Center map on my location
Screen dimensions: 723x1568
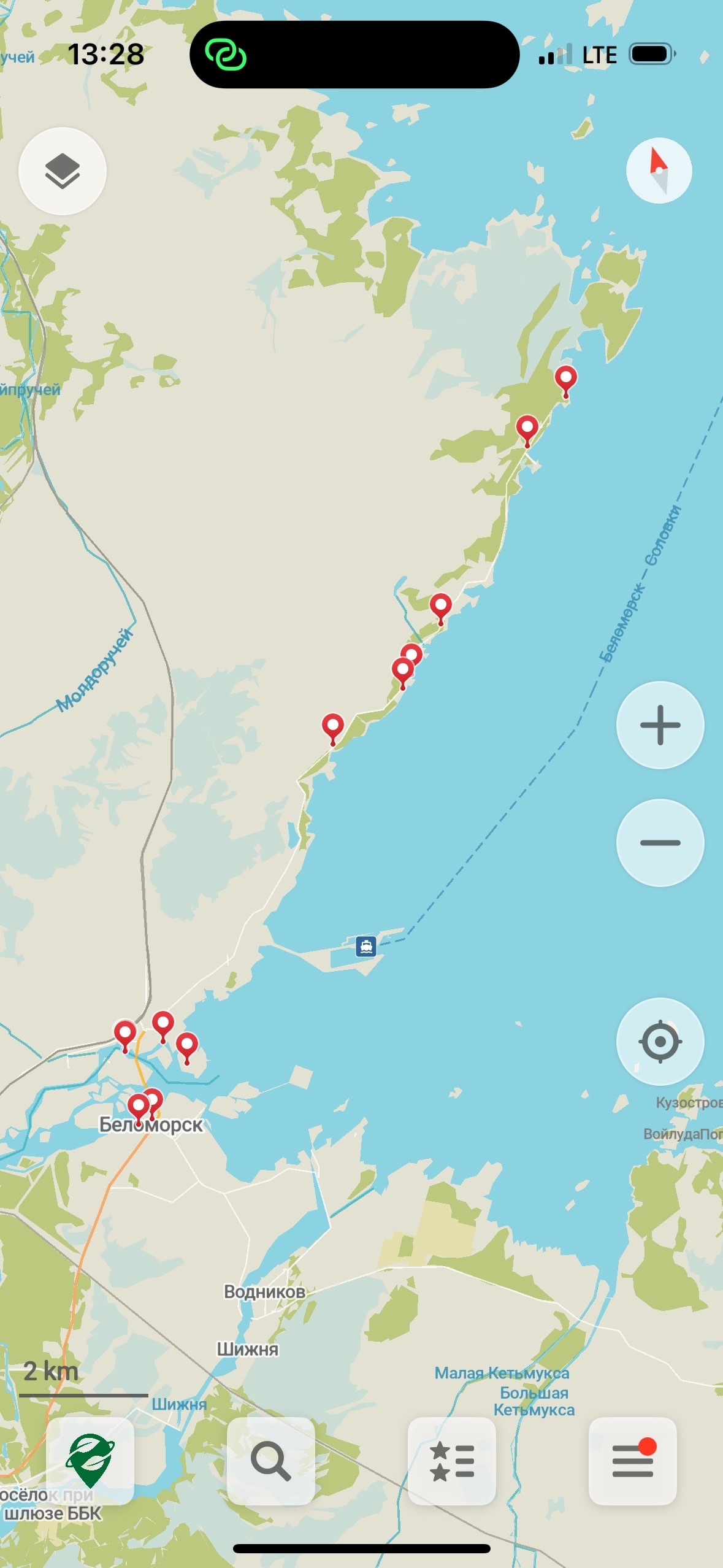pos(660,1042)
